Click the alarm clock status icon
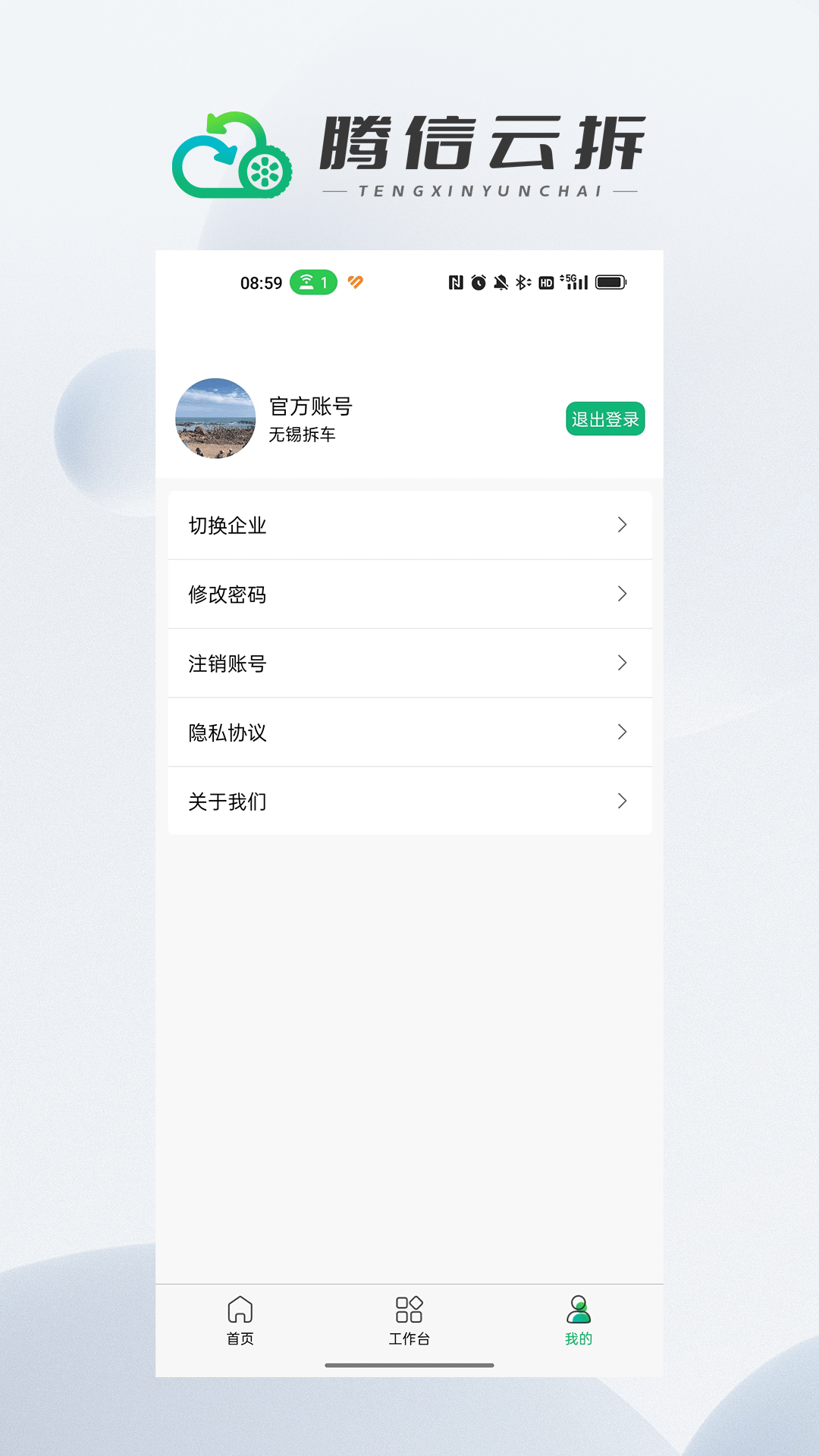819x1456 pixels. 479,281
